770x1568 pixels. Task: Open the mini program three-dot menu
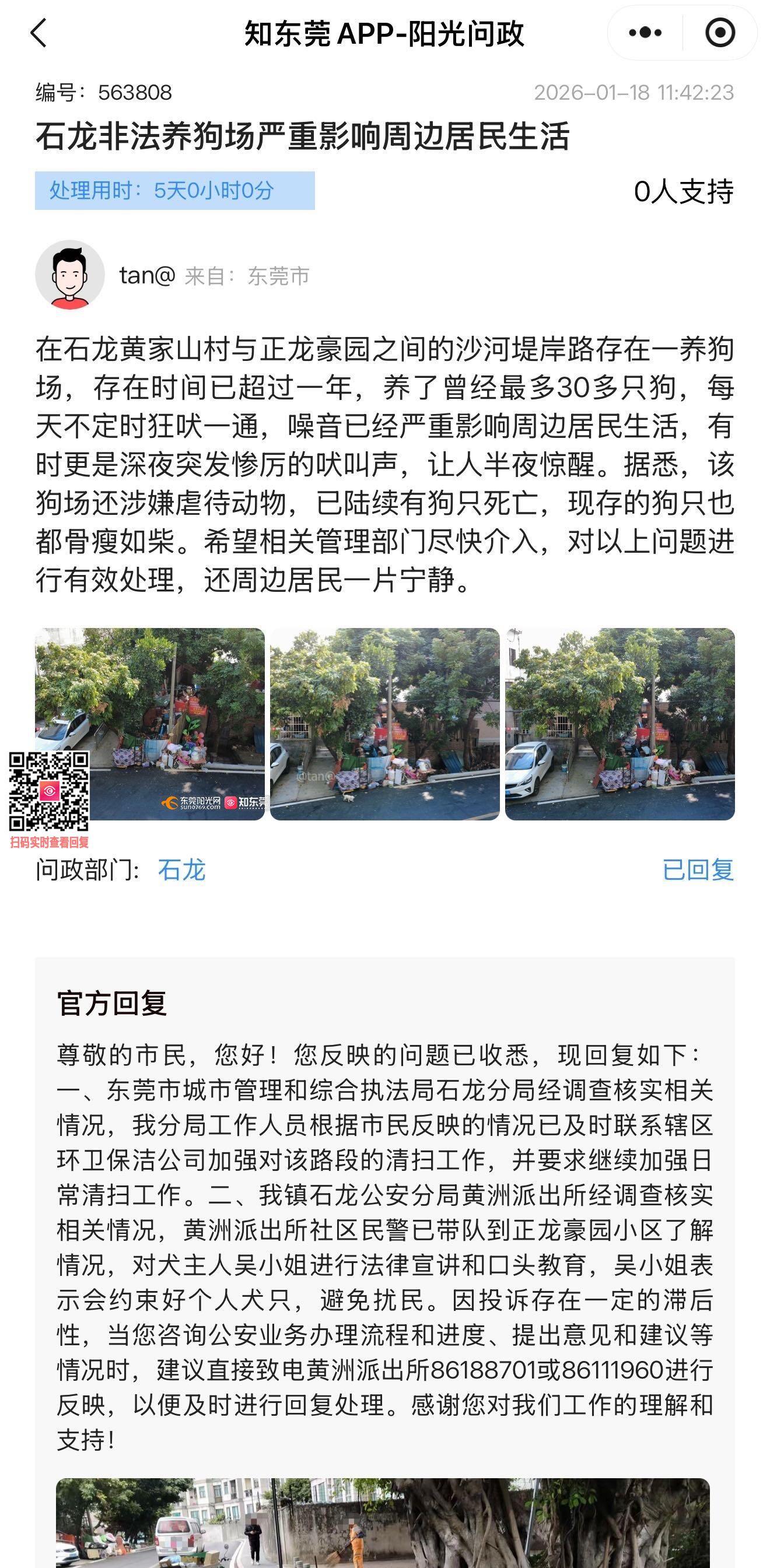click(645, 33)
